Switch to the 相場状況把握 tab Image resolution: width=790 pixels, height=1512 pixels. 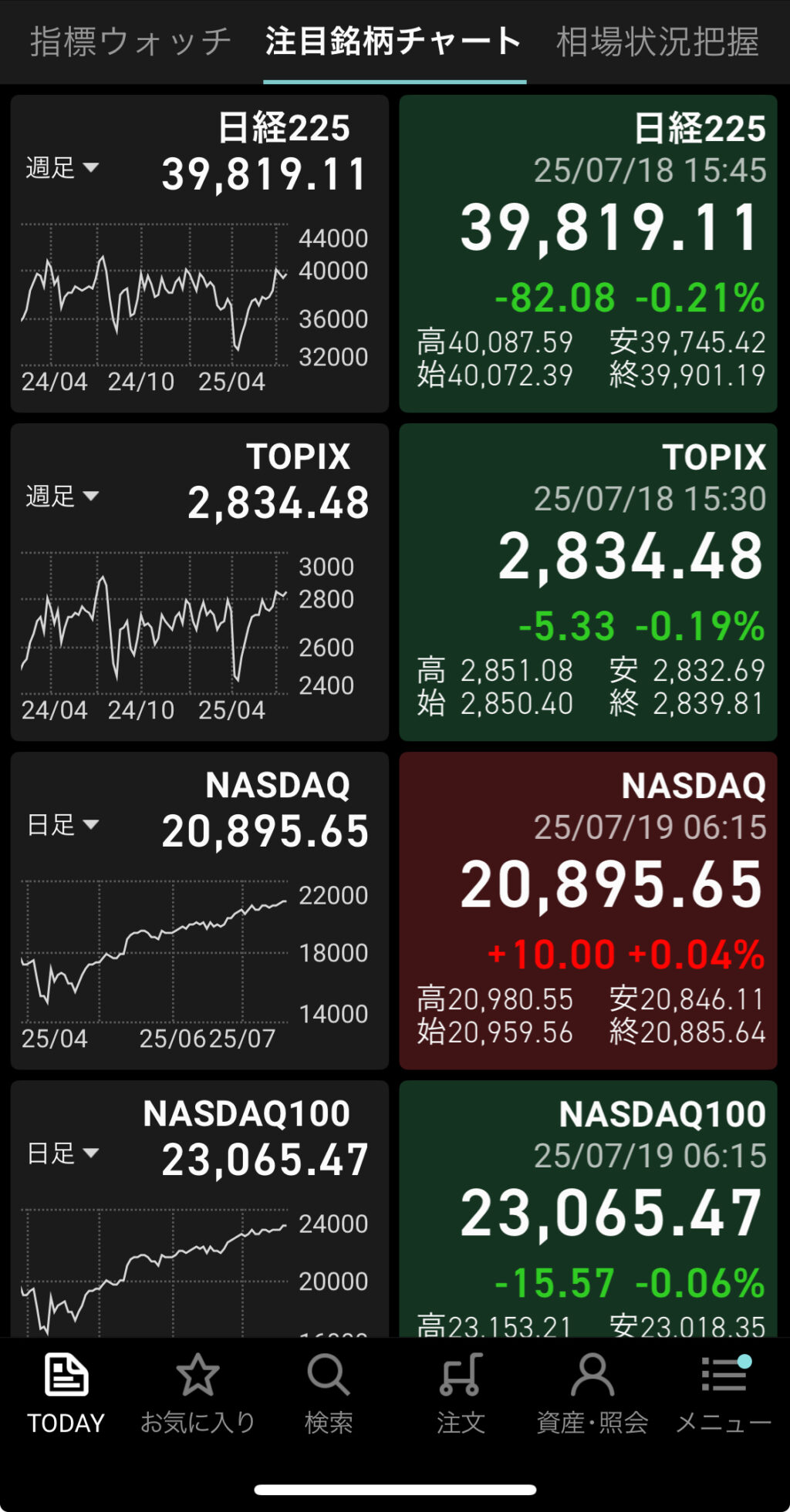click(658, 42)
